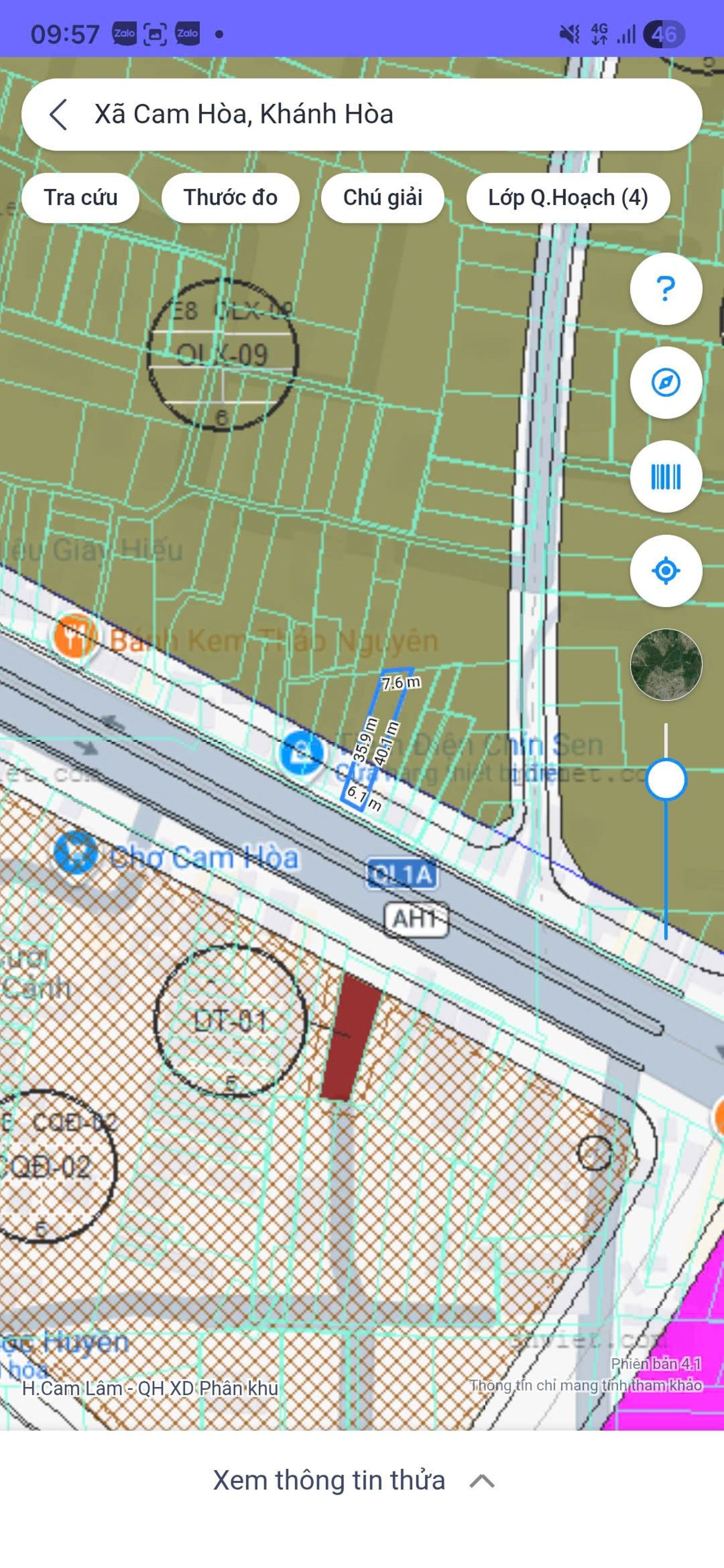Open Chợ Cam Hòa map marker
Image resolution: width=724 pixels, height=1568 pixels.
point(76,852)
